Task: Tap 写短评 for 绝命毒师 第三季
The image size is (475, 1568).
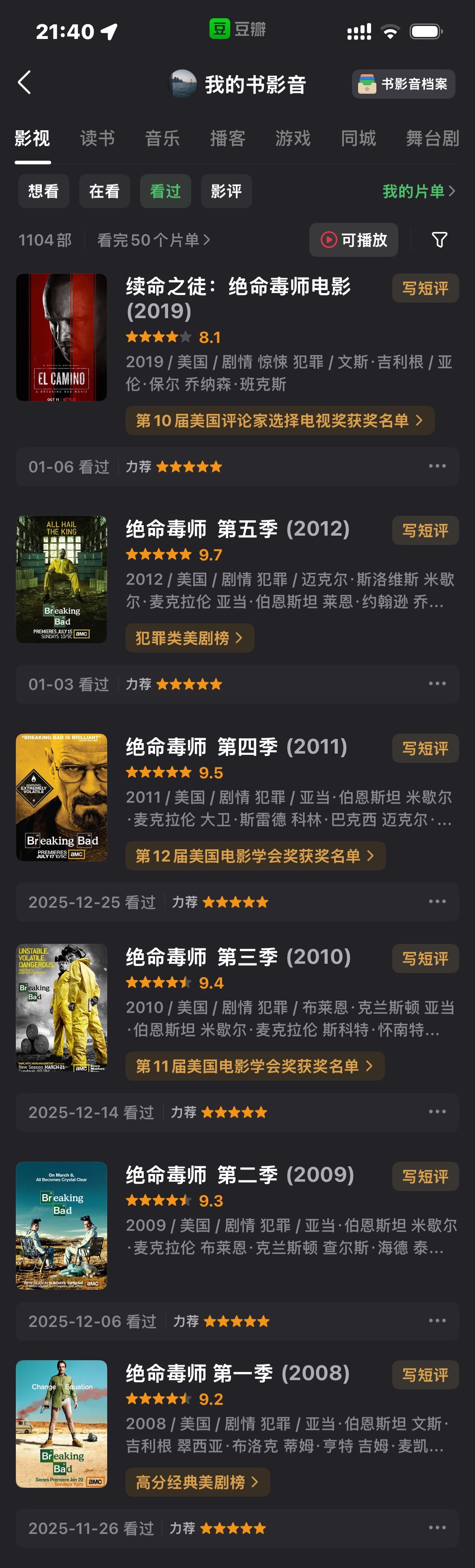Action: 425,958
